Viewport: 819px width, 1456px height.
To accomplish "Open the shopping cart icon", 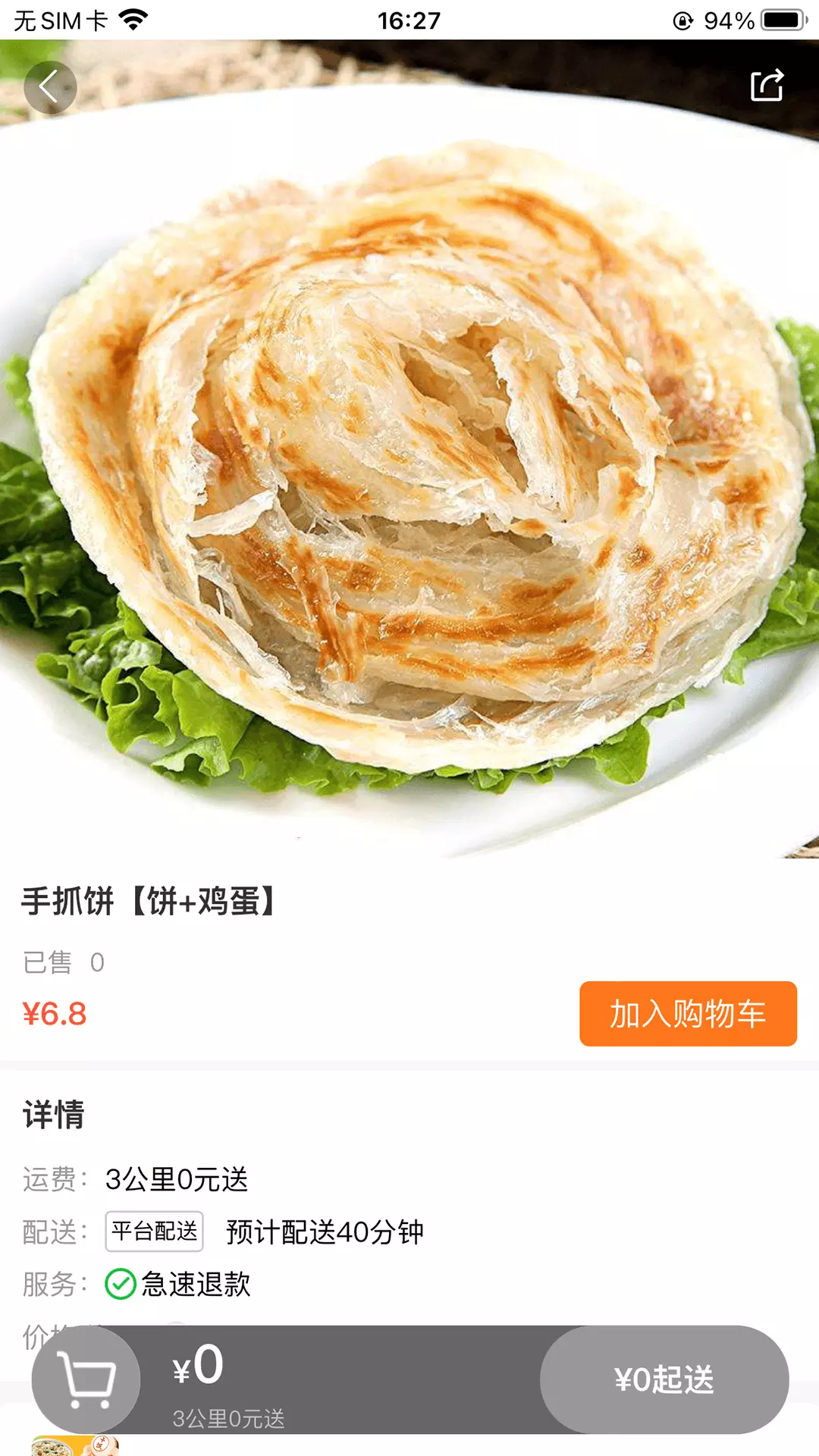I will pos(86,1379).
